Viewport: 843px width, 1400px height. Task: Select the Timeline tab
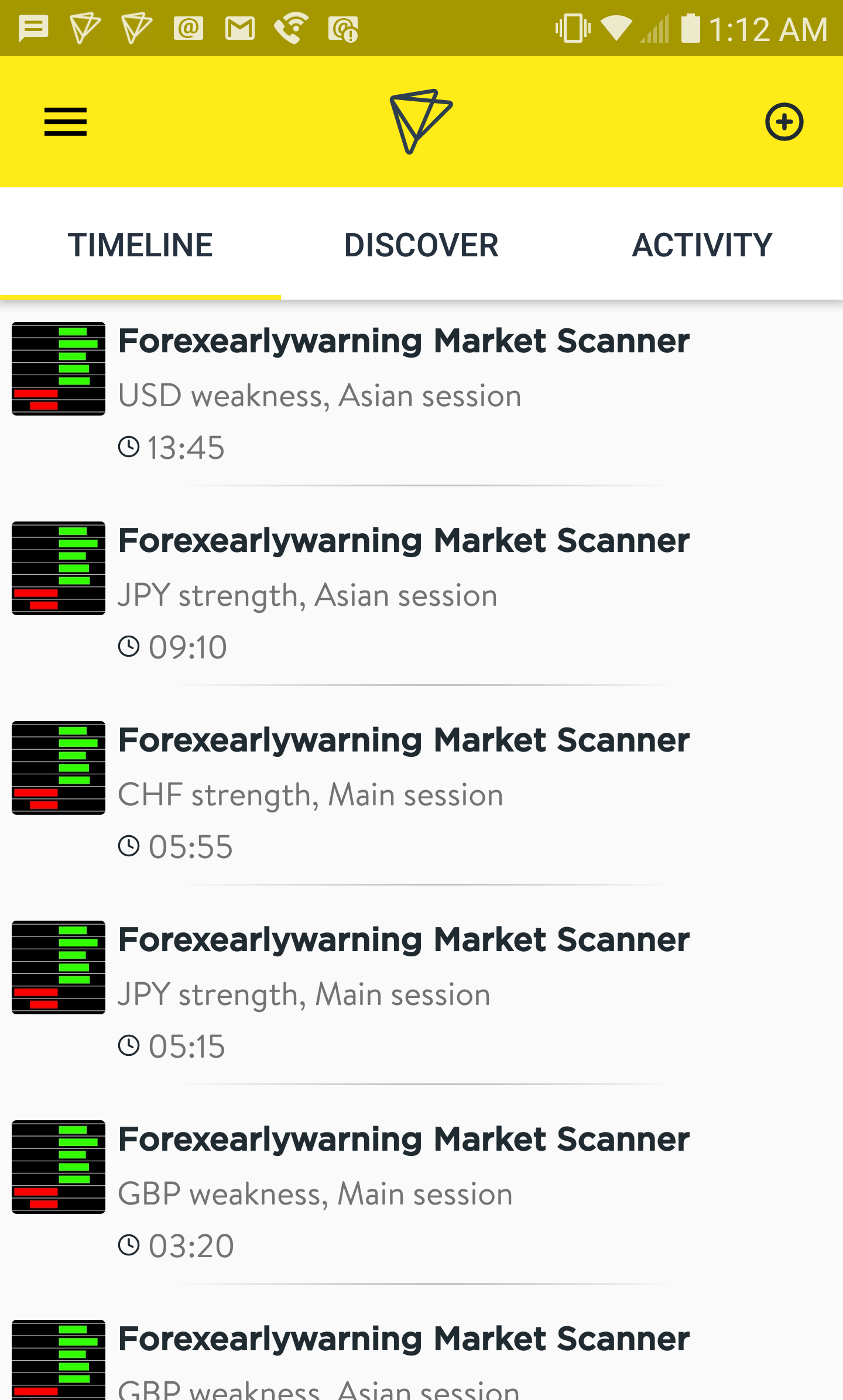pos(140,245)
